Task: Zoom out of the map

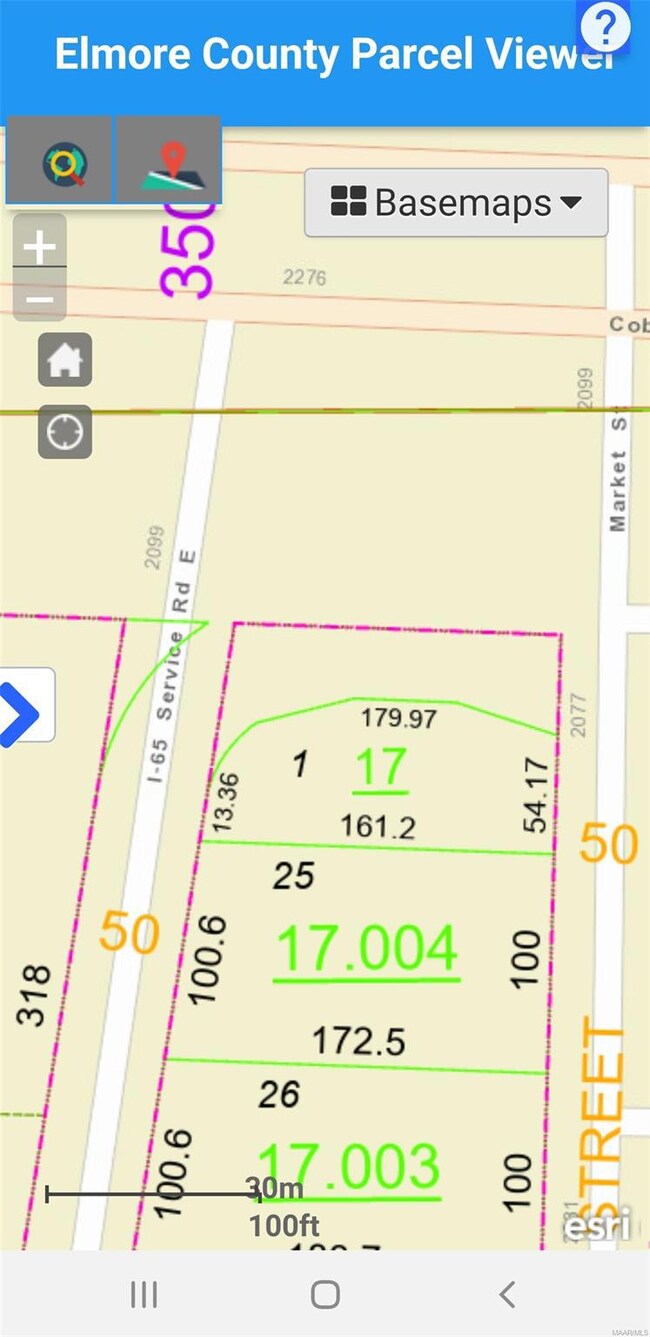Action: [40, 299]
